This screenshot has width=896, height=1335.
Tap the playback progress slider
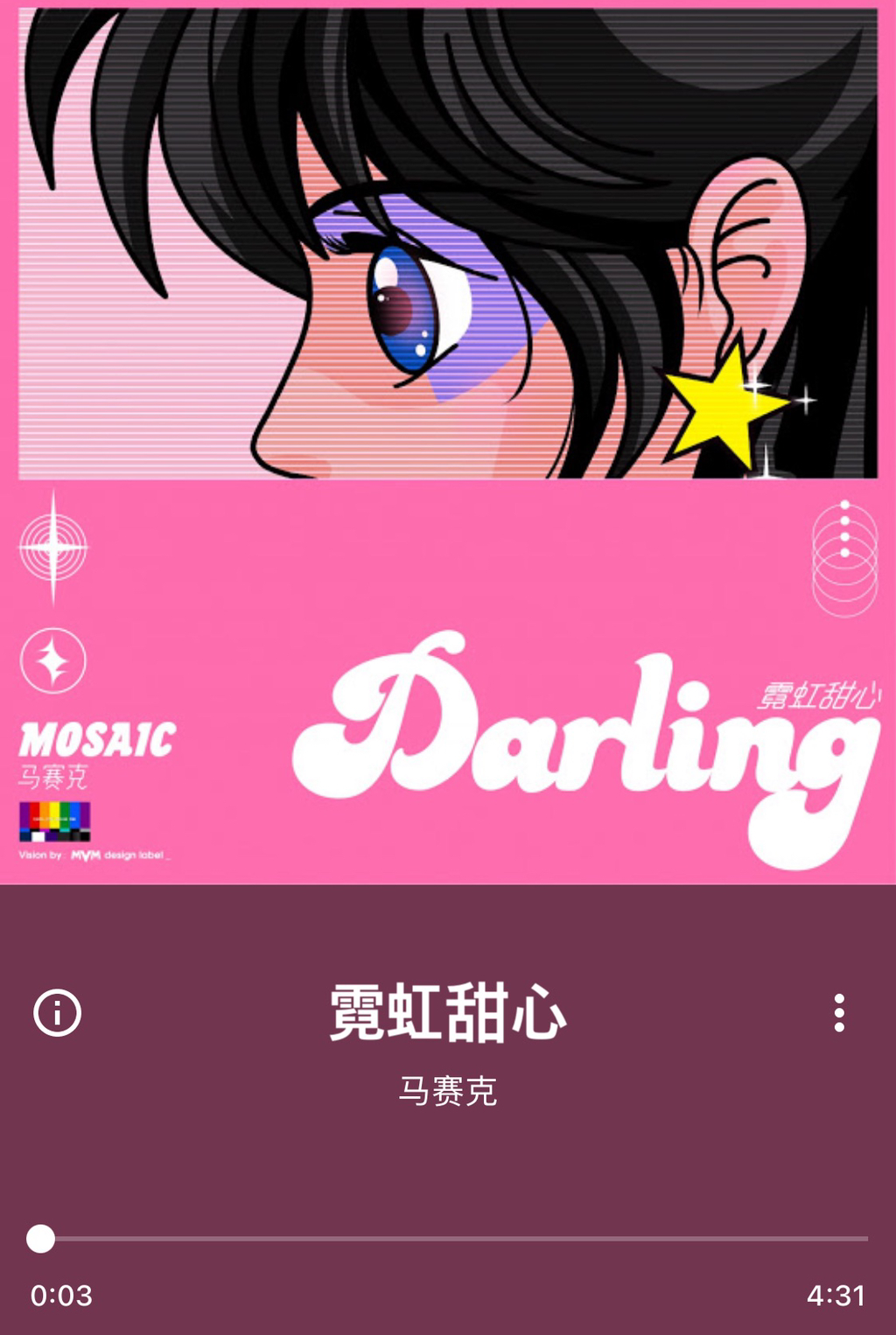[x=448, y=1239]
